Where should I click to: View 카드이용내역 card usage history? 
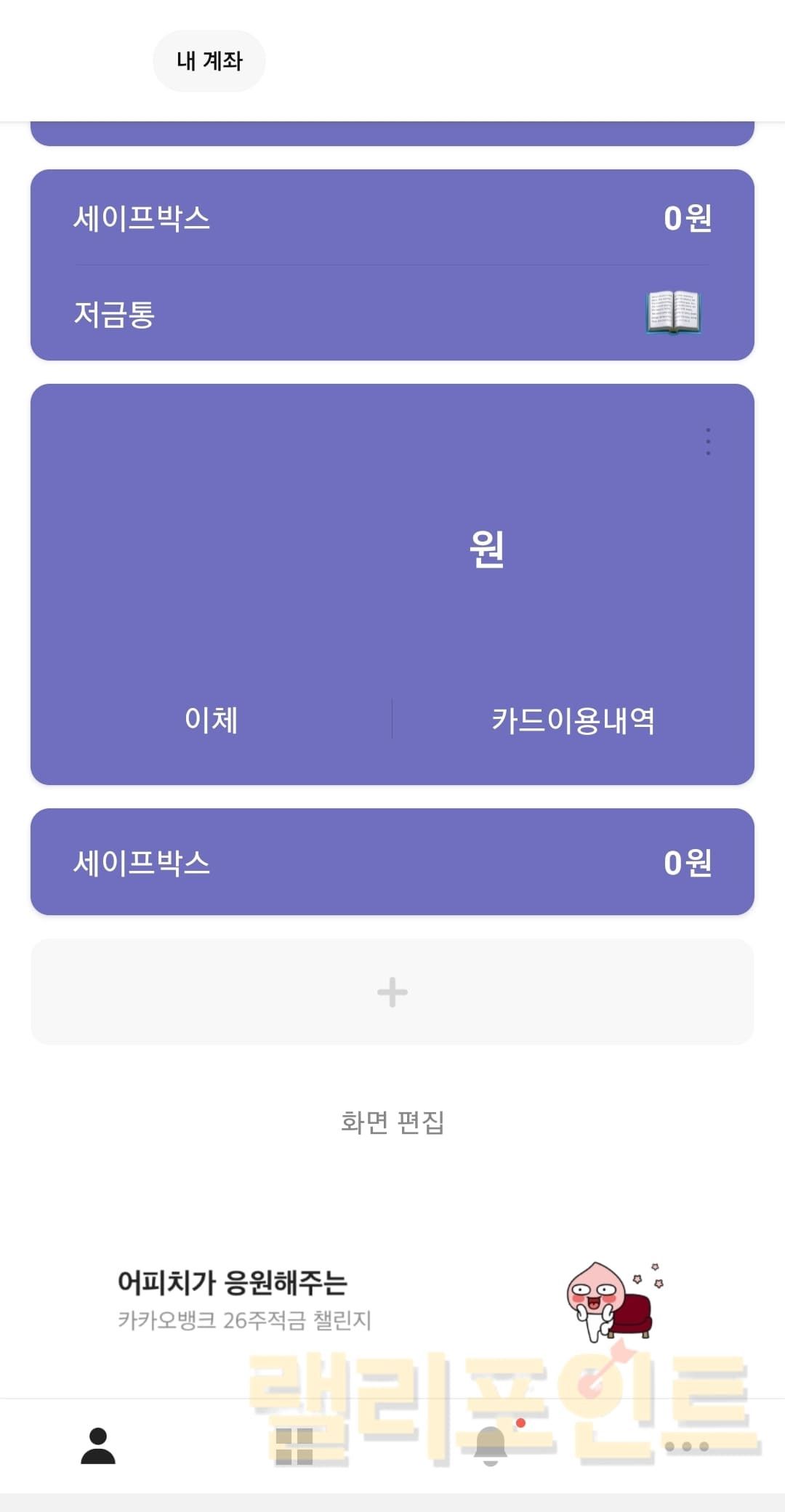tap(573, 720)
